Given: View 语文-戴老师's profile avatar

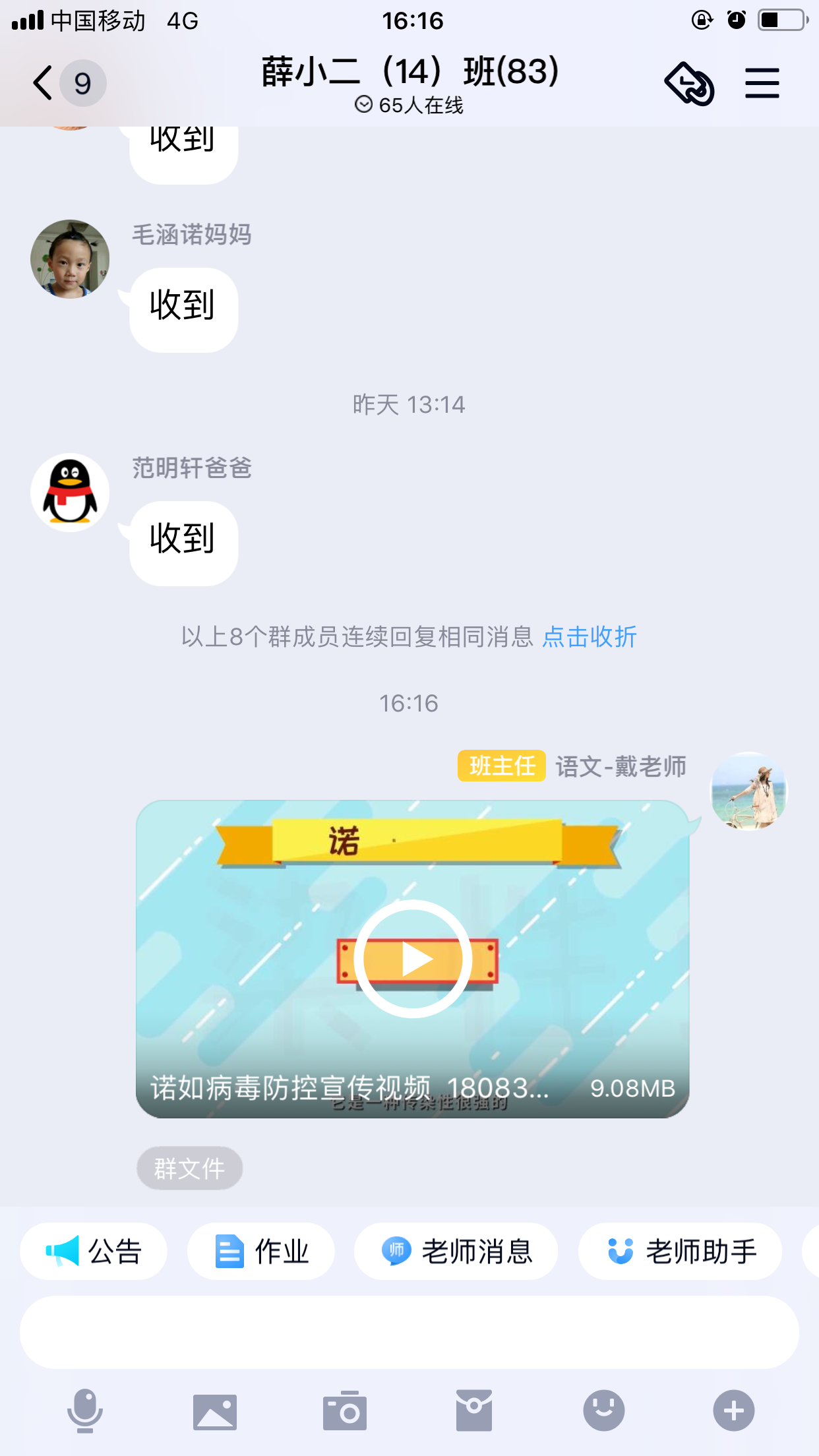Looking at the screenshot, I should pos(749,791).
